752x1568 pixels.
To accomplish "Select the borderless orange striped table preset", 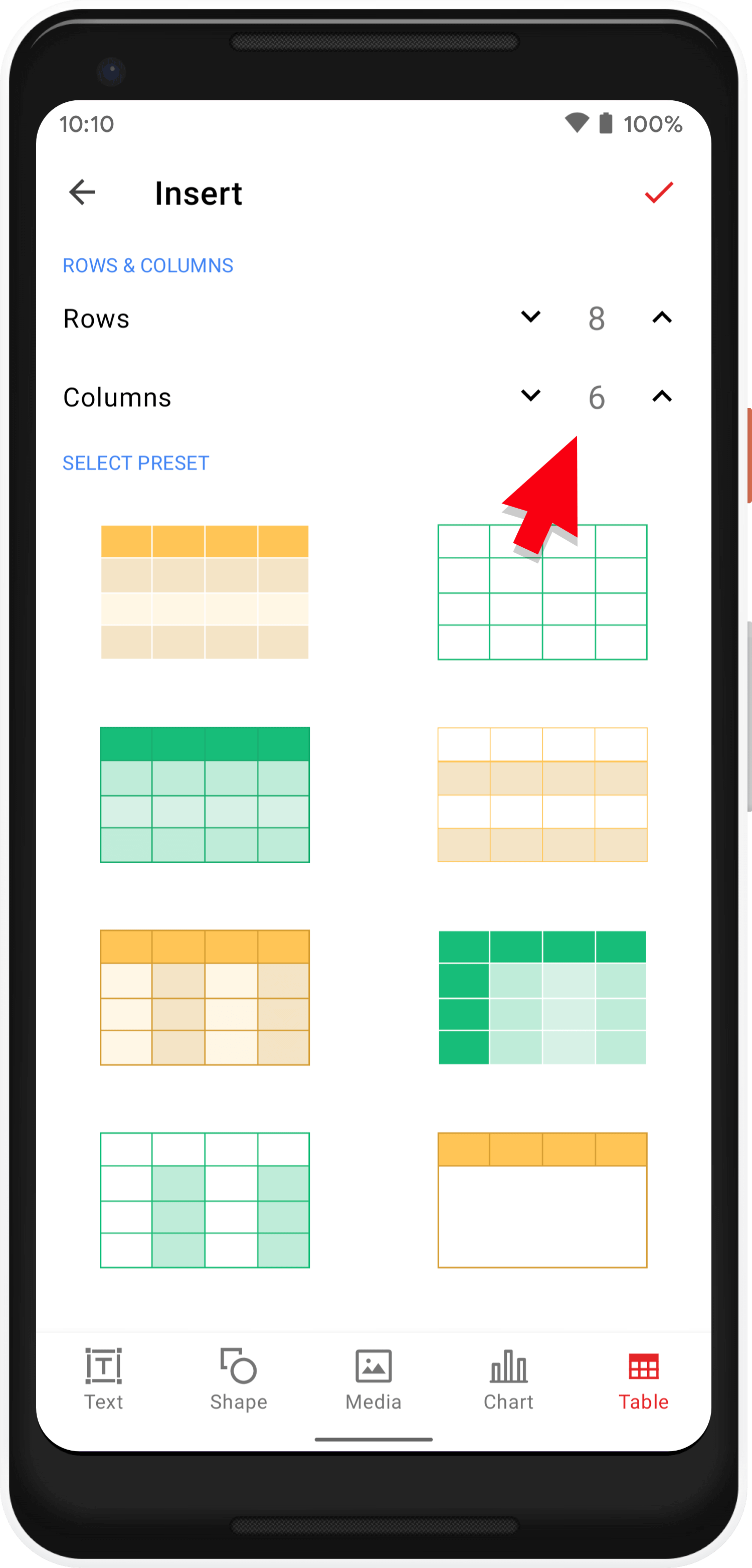I will point(205,592).
